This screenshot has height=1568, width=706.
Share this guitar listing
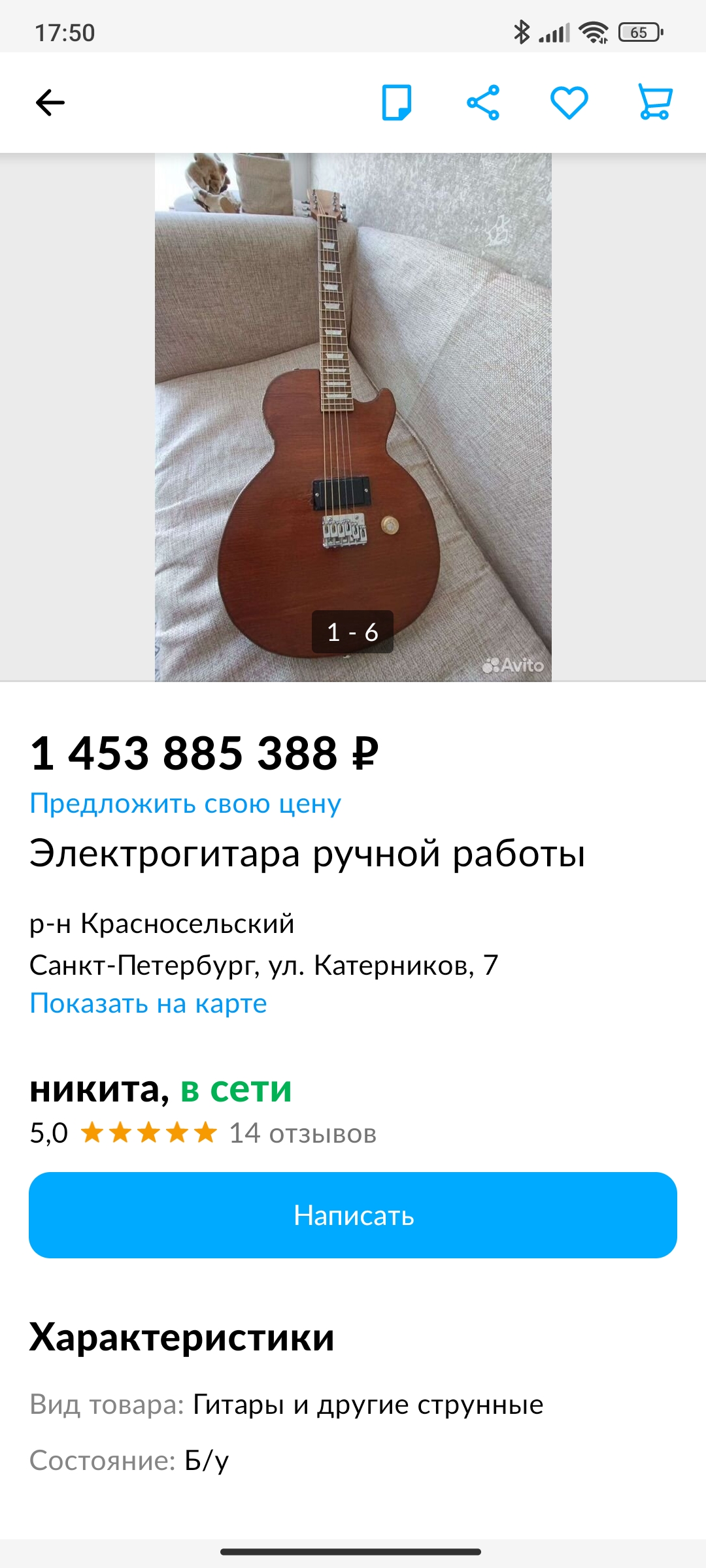483,103
